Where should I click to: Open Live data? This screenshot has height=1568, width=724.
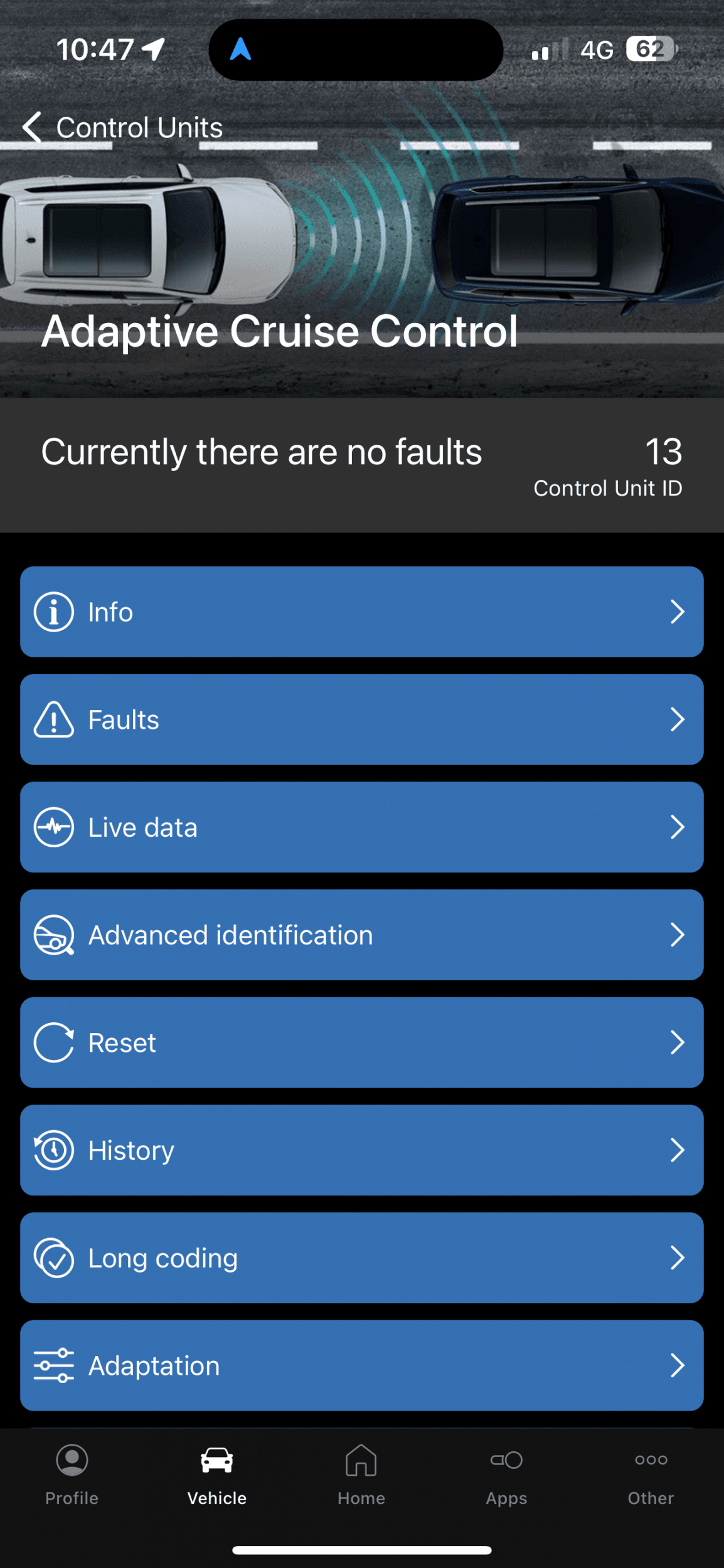pos(361,827)
